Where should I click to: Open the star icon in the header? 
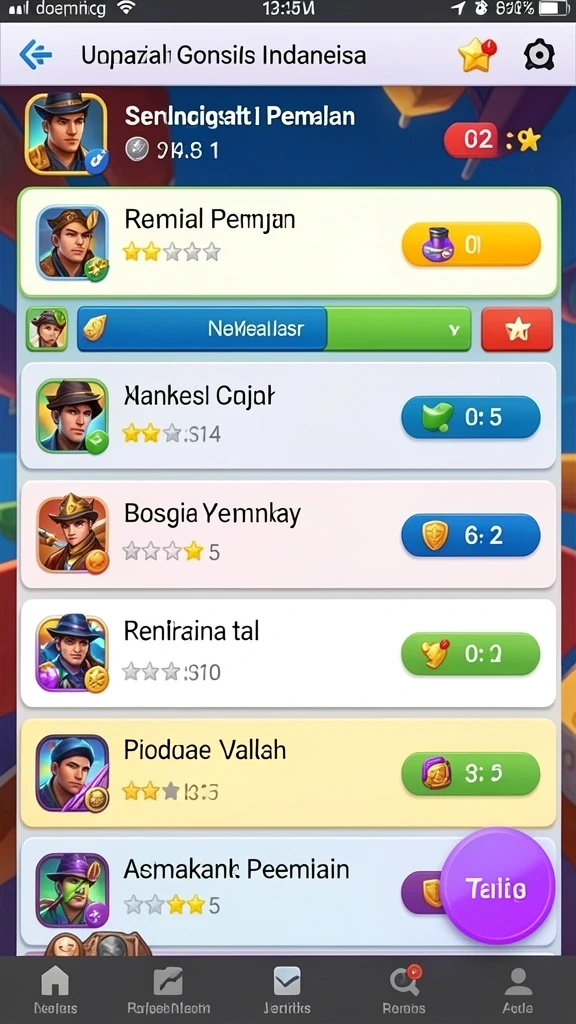[x=477, y=56]
